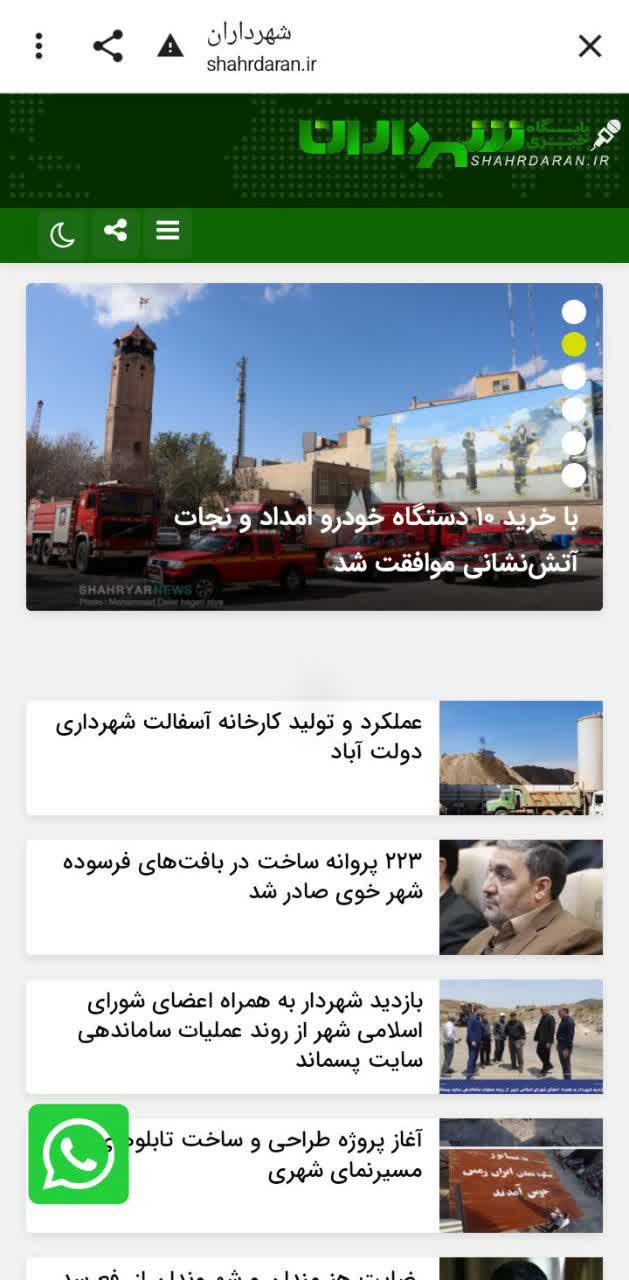629x1280 pixels.
Task: Toggle dark mode with moon icon
Action: coord(63,235)
